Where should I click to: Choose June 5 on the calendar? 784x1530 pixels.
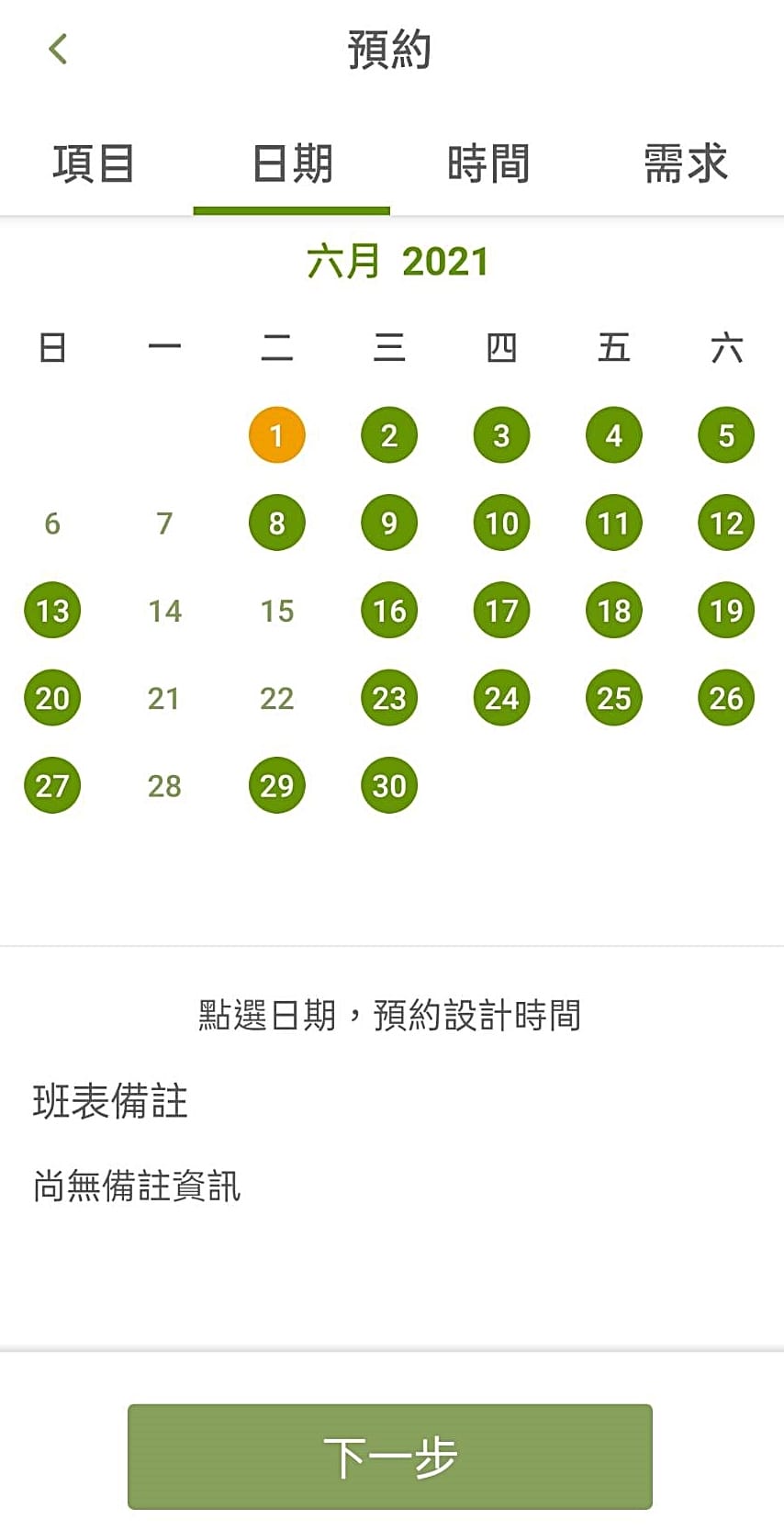point(725,434)
